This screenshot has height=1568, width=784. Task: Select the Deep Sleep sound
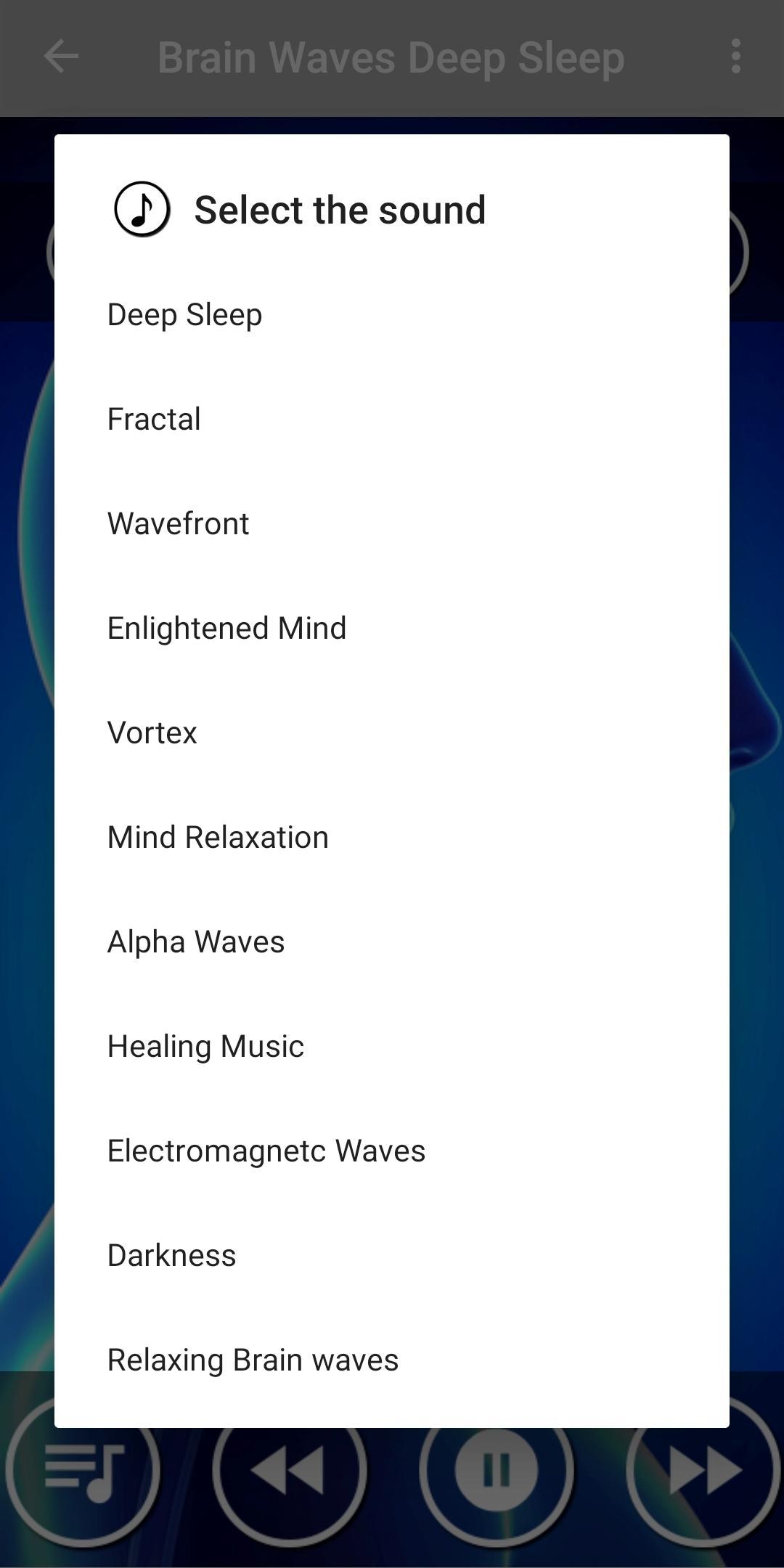(184, 315)
